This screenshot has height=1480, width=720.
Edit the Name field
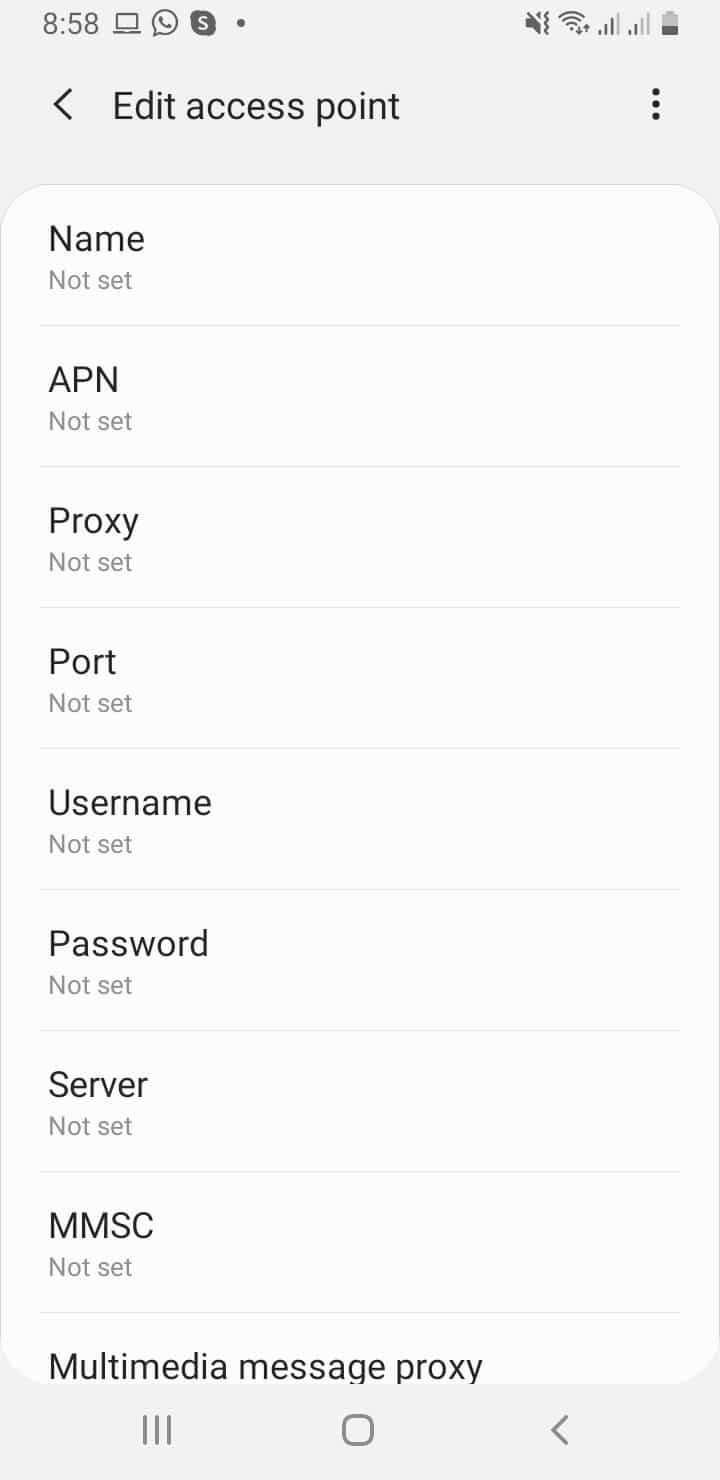pyautogui.click(x=360, y=256)
